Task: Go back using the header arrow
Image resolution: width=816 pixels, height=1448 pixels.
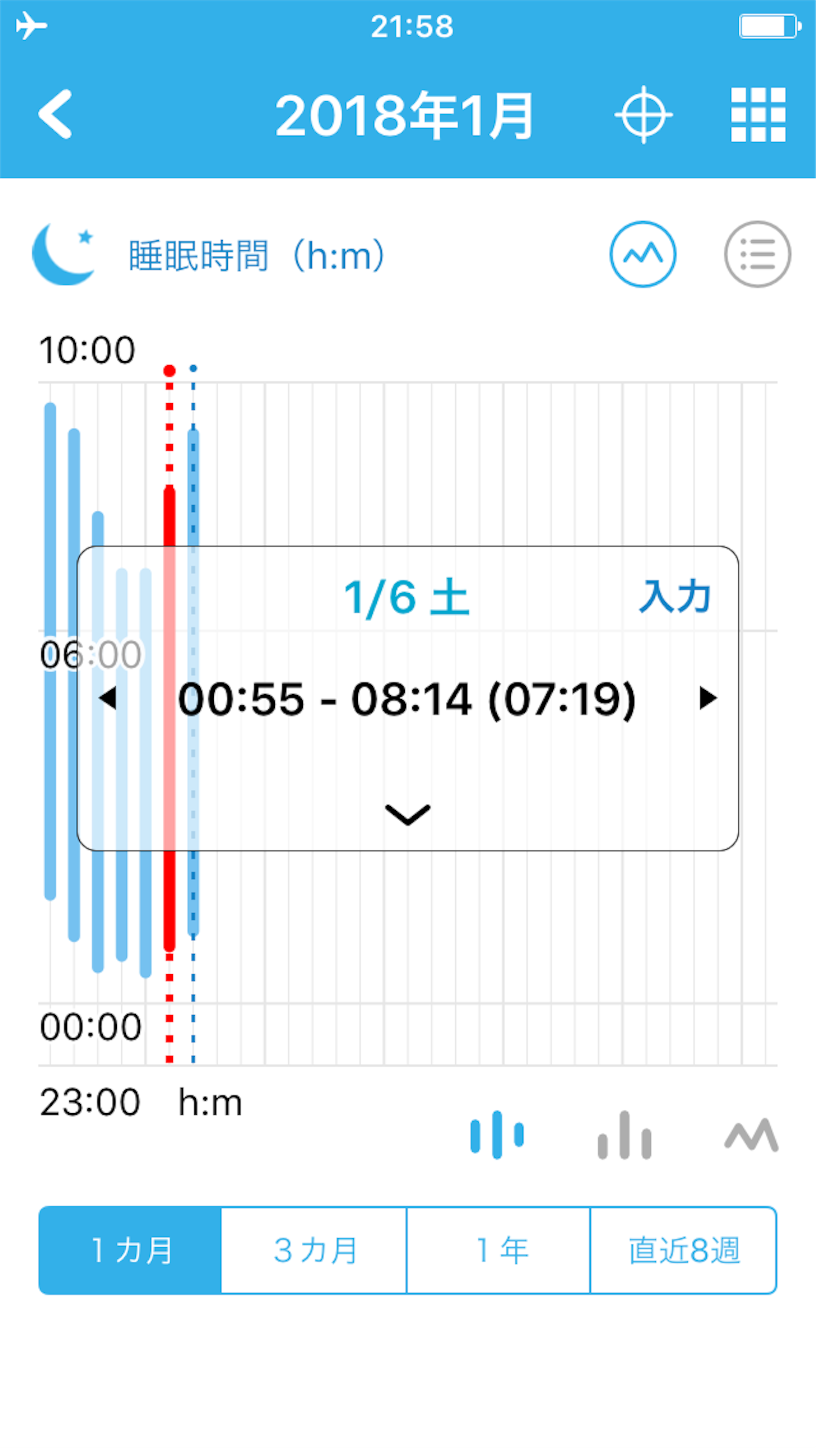Action: click(x=56, y=115)
